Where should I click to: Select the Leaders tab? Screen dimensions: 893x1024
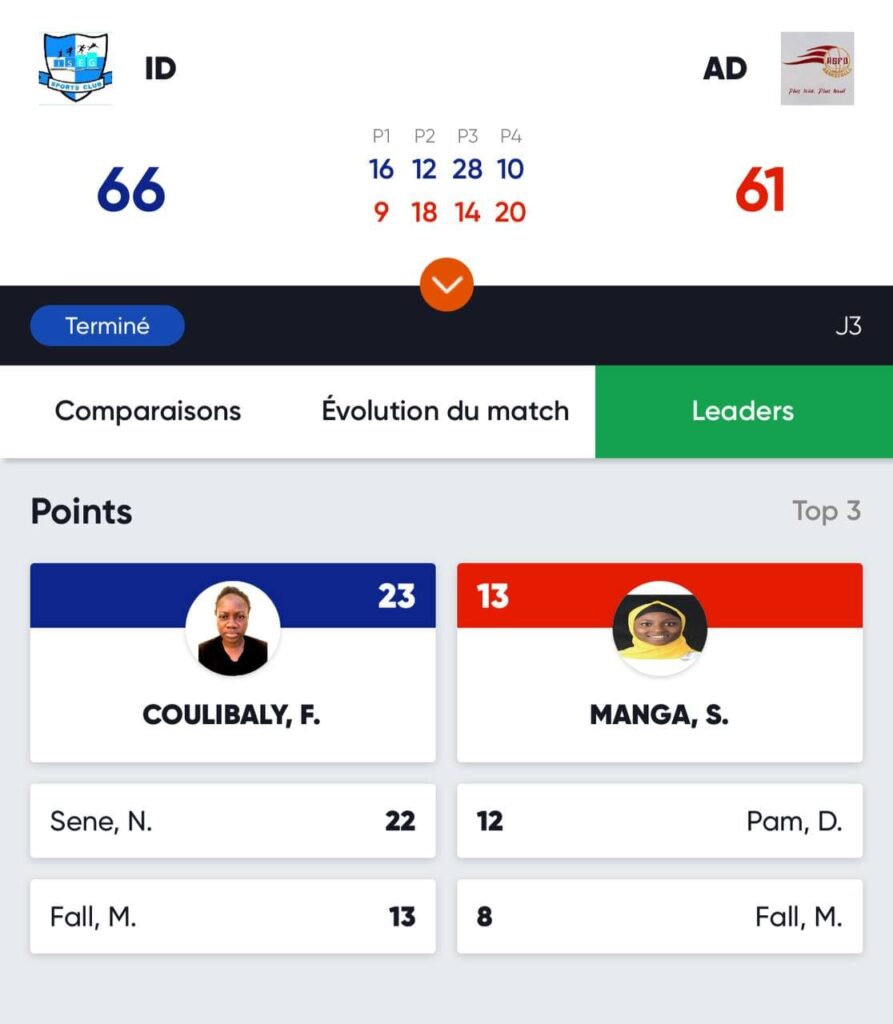pos(743,411)
